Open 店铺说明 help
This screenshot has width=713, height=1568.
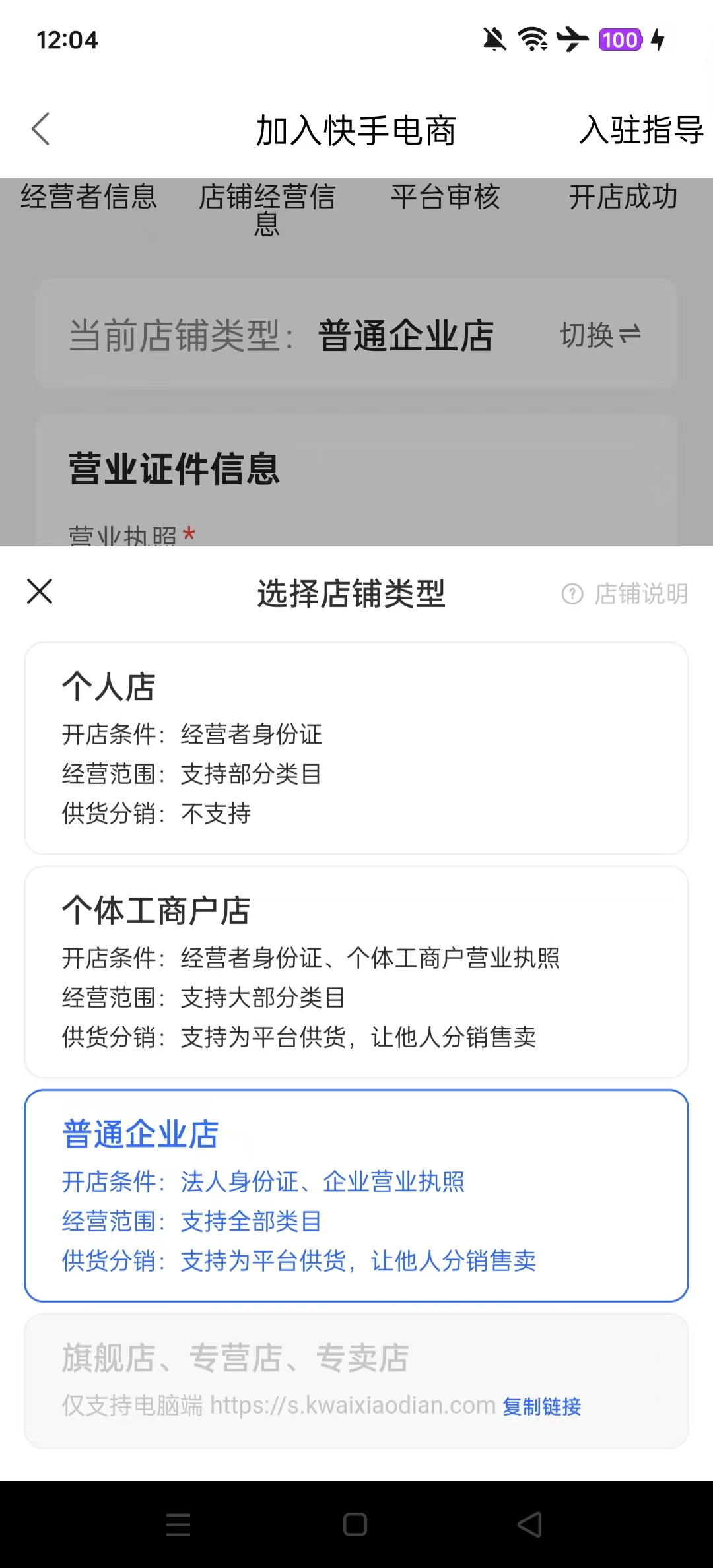click(x=625, y=594)
